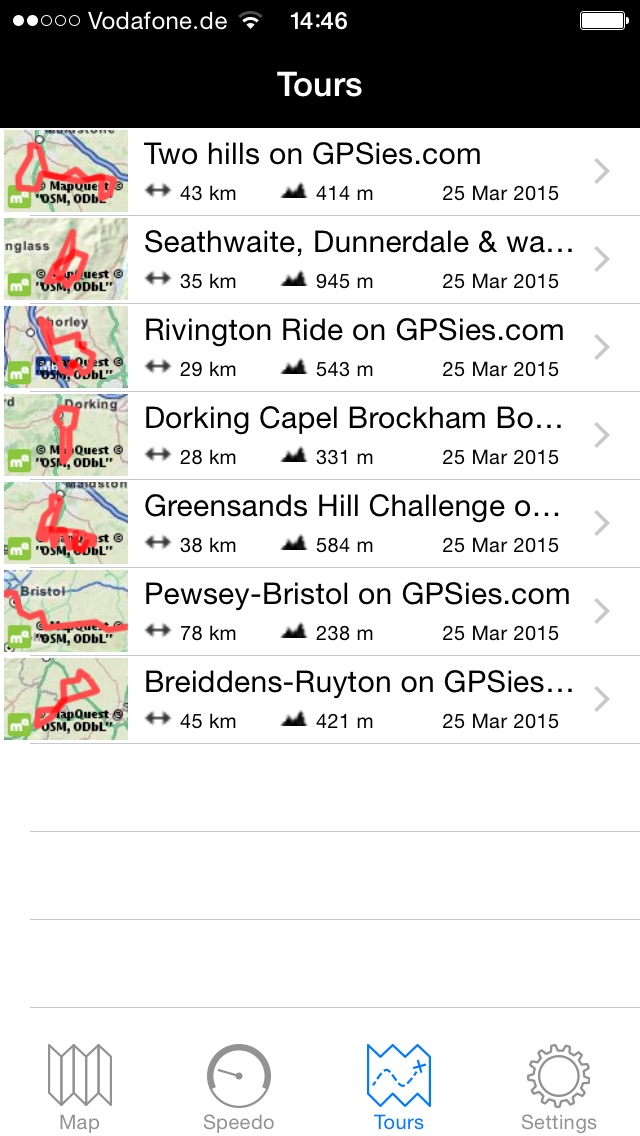
Task: Go to the Speedo tab
Action: tap(239, 1087)
